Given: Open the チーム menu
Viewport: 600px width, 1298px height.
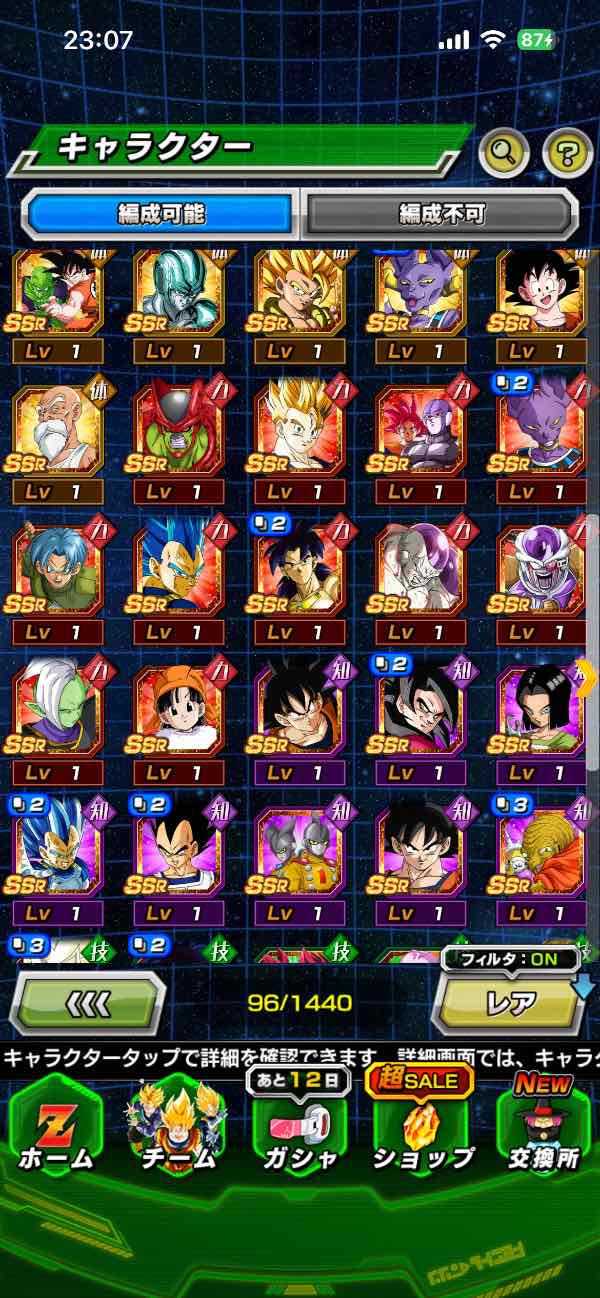Looking at the screenshot, I should [177, 1128].
